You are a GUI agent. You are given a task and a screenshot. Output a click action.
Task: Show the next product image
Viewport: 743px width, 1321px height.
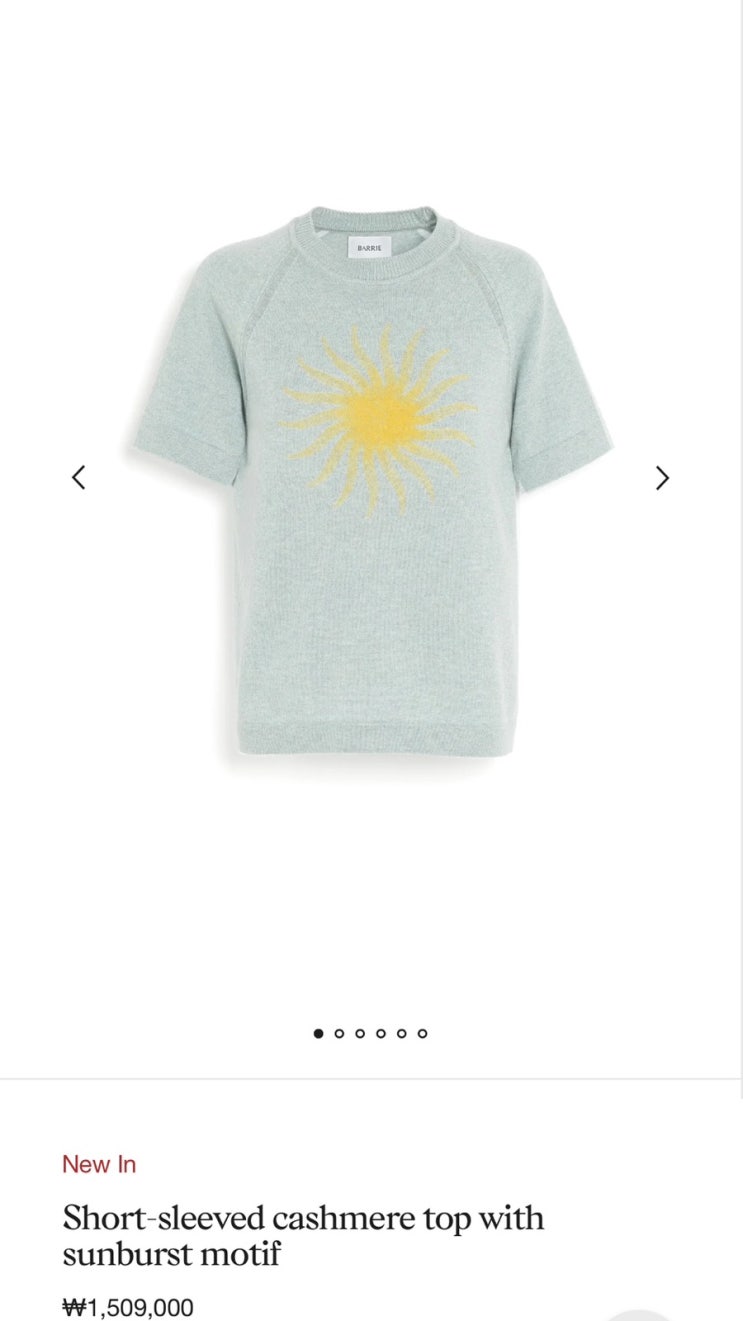coord(662,478)
